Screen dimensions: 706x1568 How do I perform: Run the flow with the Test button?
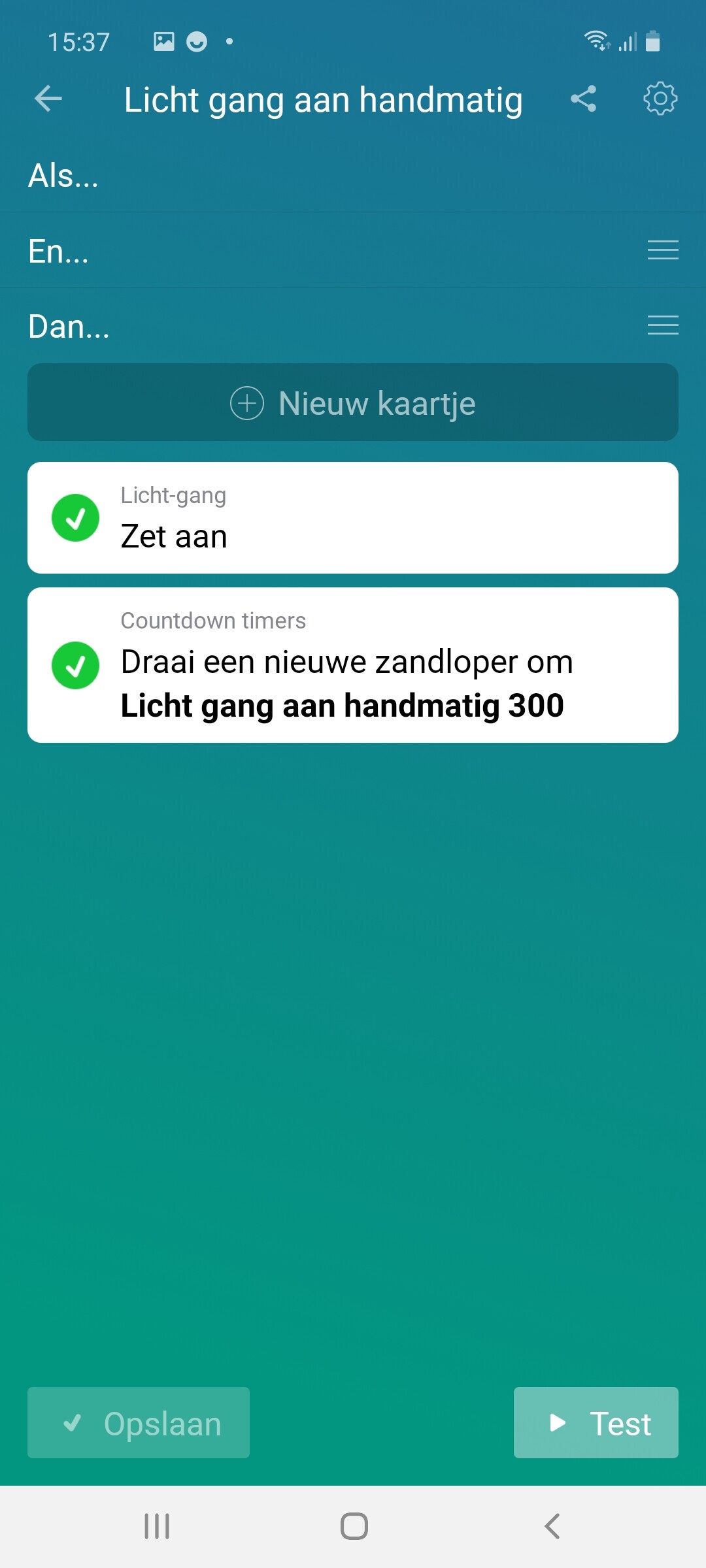pyautogui.click(x=596, y=1423)
